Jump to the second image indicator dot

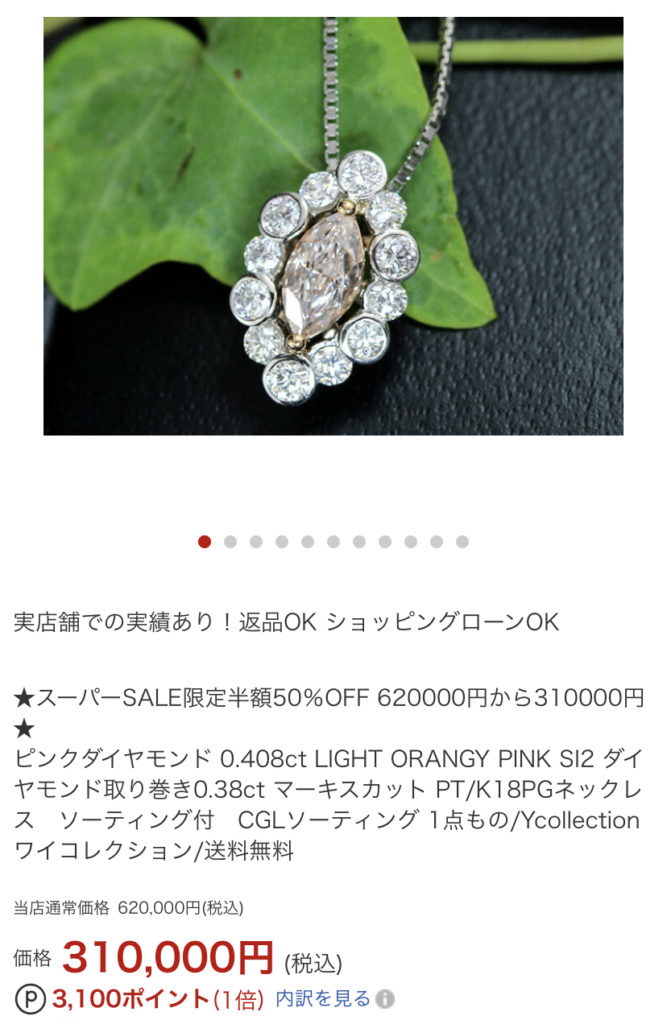pos(231,542)
